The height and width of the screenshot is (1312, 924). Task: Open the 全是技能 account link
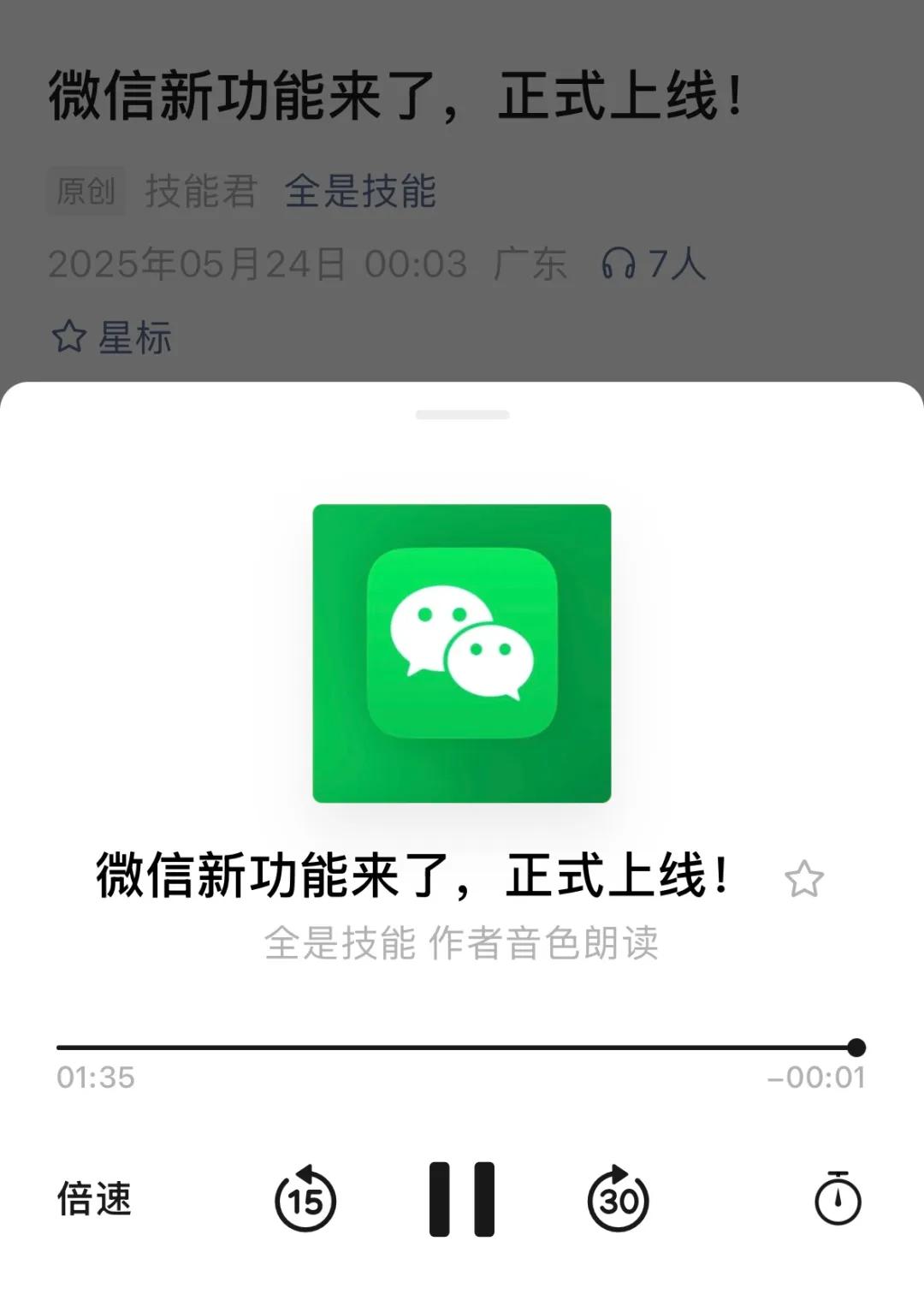point(360,191)
